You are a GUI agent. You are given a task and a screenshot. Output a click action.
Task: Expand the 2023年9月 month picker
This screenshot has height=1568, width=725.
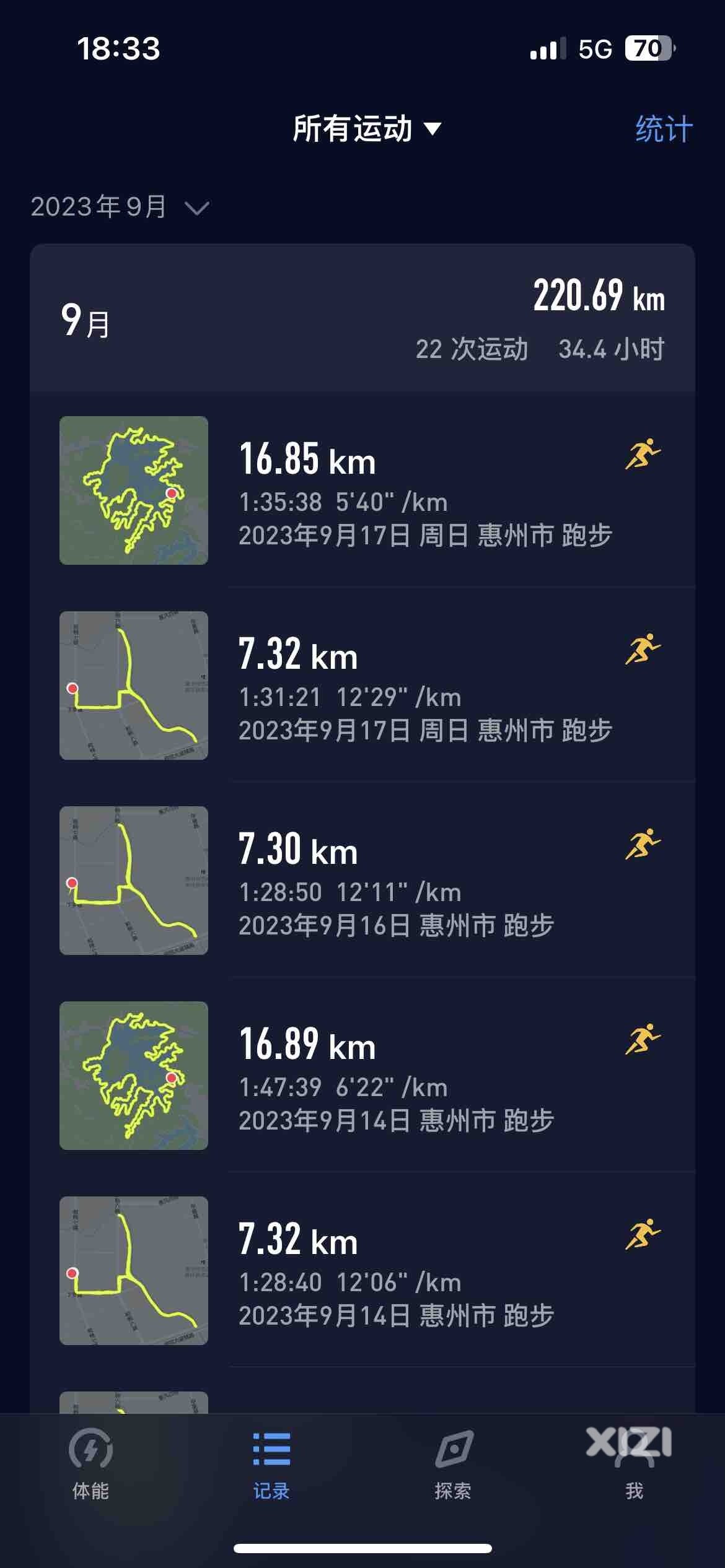[120, 207]
